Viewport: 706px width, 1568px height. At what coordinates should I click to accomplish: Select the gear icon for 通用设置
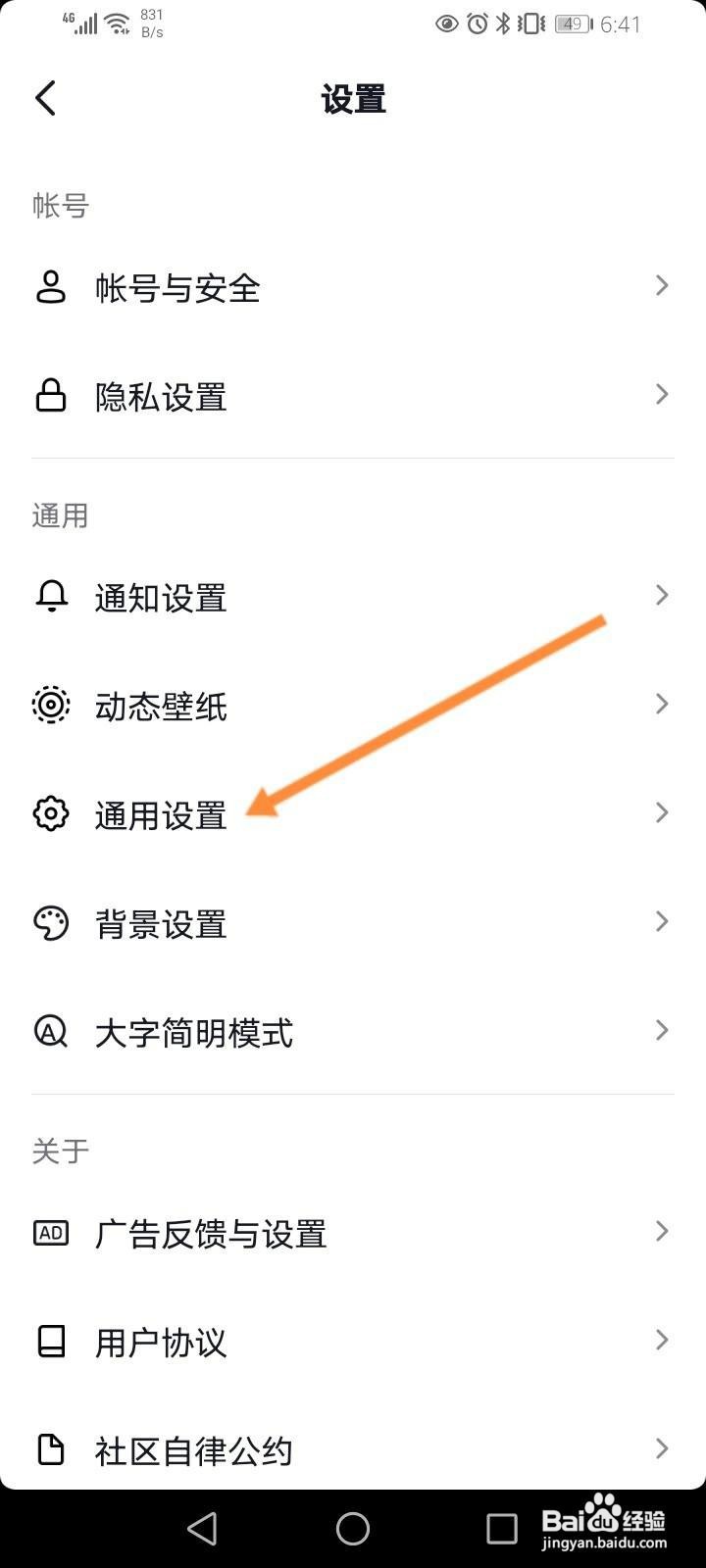(50, 814)
